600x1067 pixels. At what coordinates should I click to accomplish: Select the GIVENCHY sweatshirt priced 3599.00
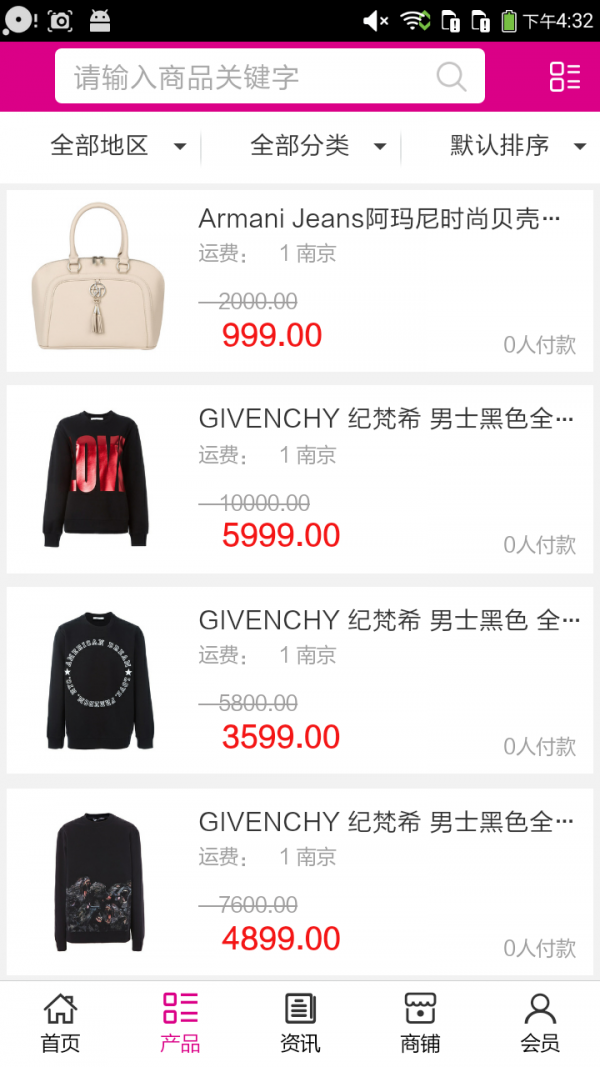click(x=300, y=681)
